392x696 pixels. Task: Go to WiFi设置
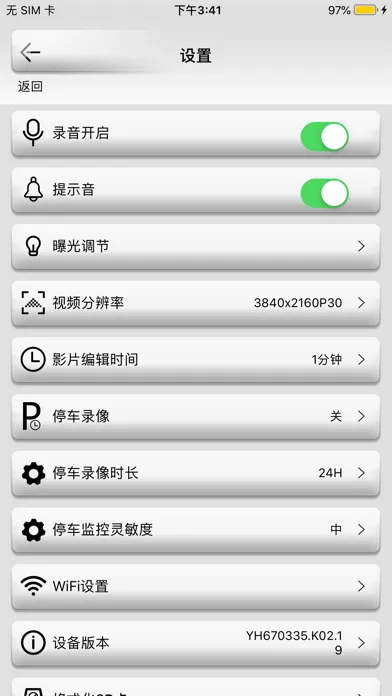196,586
